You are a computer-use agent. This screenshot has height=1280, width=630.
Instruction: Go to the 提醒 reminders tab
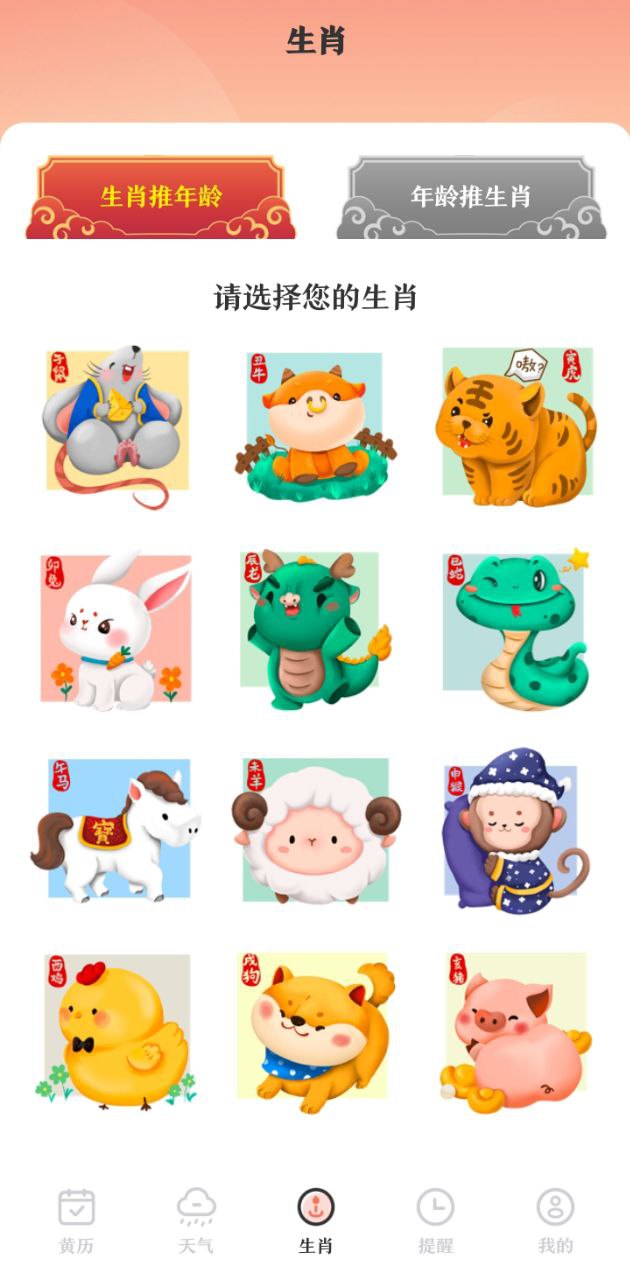pos(435,1220)
